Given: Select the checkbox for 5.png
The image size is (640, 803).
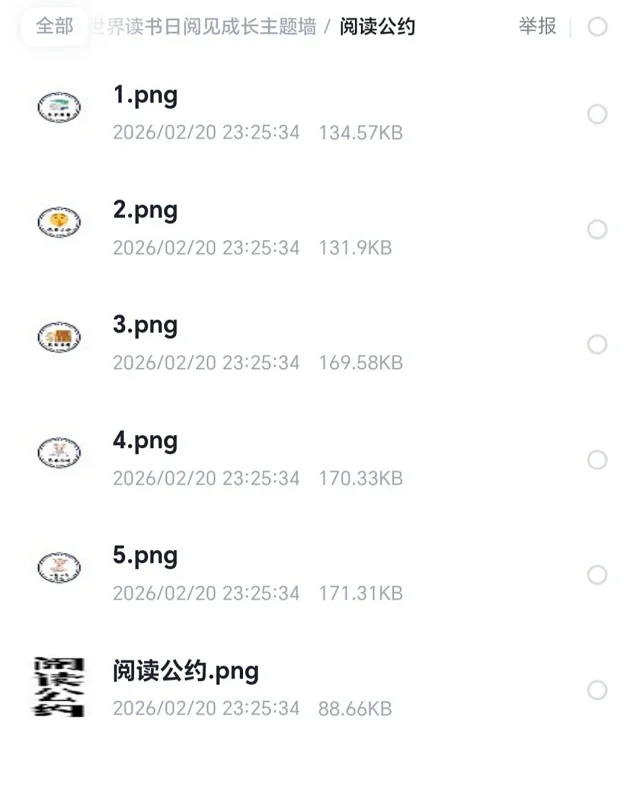Looking at the screenshot, I should tap(597, 575).
